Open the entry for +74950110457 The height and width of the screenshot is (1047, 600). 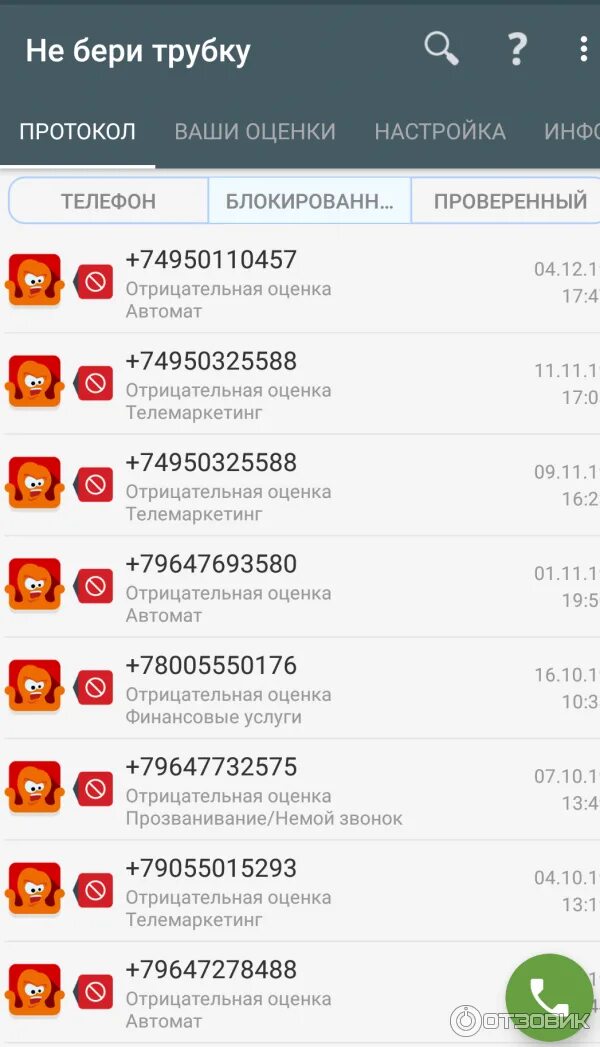coord(300,283)
